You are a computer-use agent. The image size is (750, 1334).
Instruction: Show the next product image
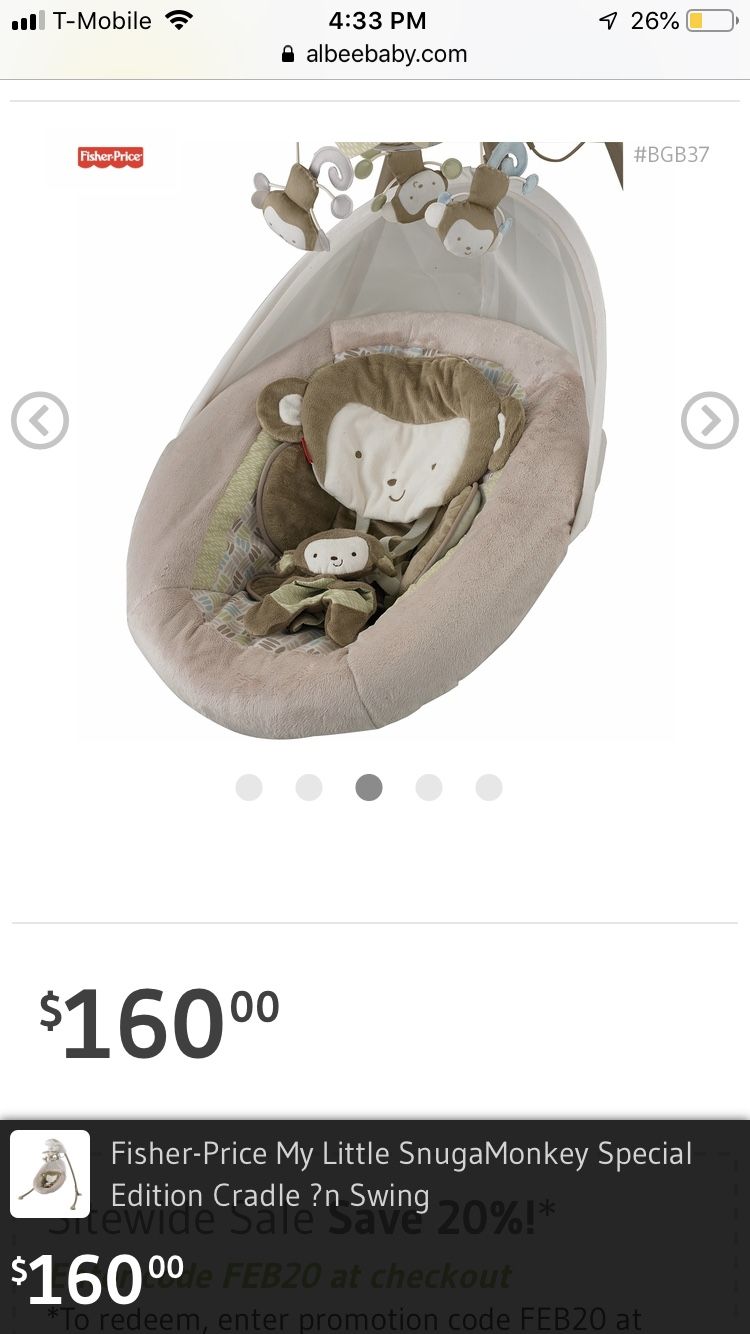tap(710, 421)
